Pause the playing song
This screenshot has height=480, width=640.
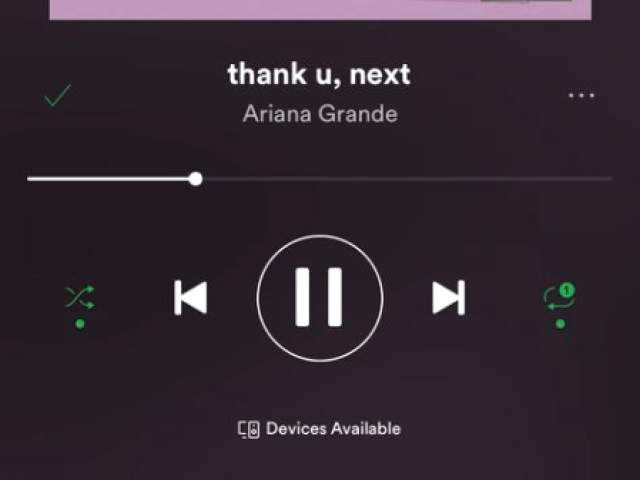pyautogui.click(x=320, y=297)
